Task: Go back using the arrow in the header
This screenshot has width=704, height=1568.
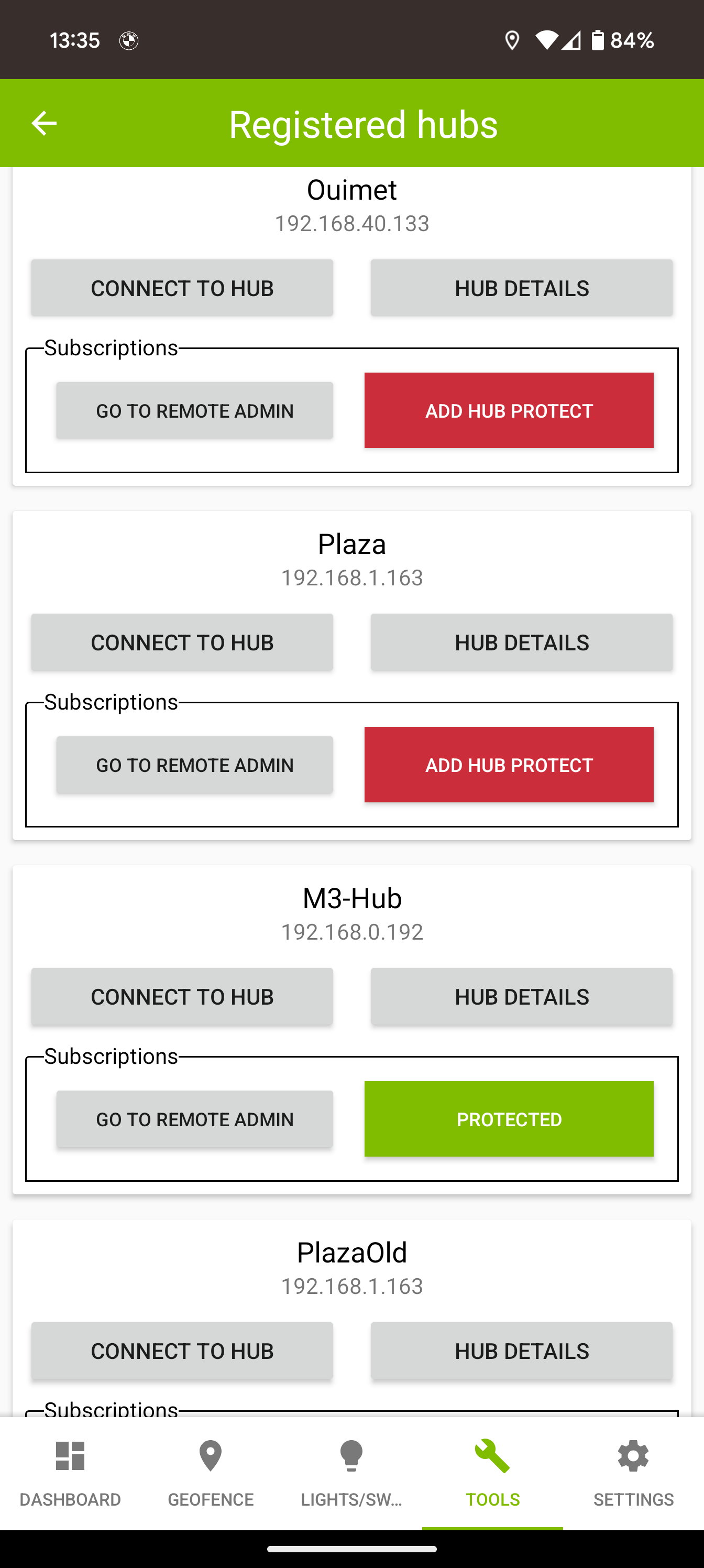Action: pyautogui.click(x=44, y=124)
